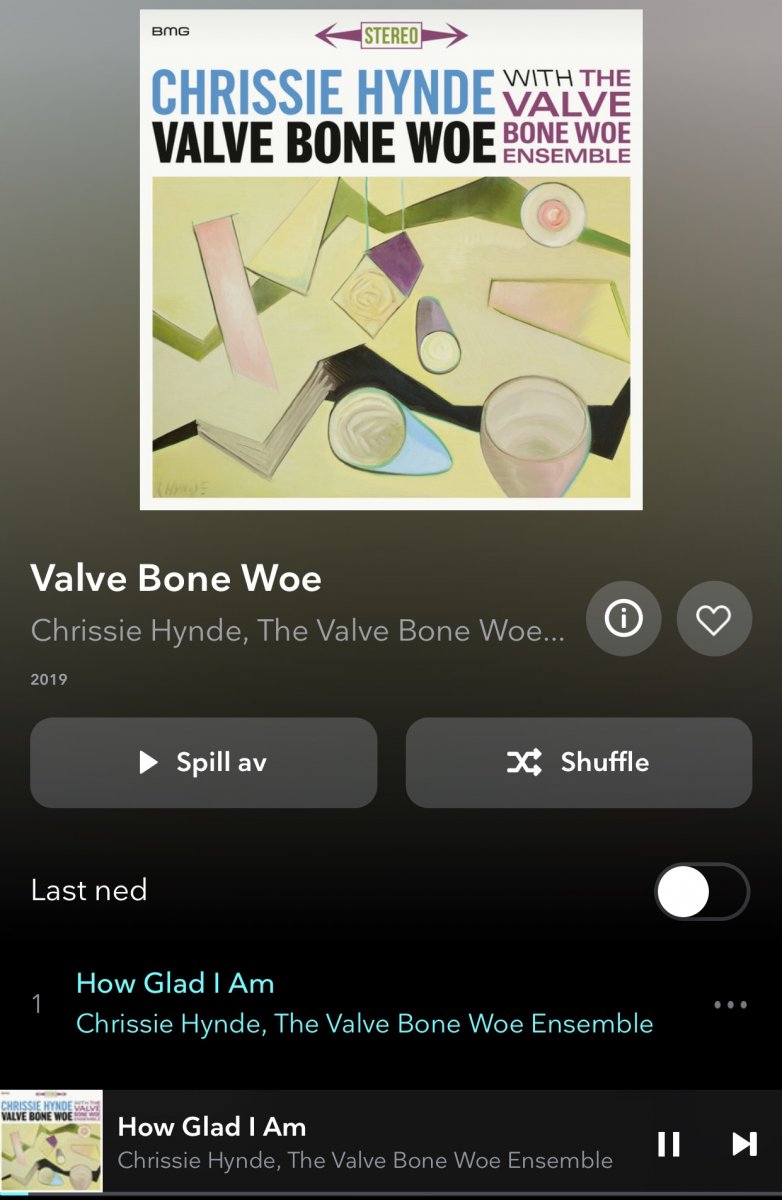Open options for How Glad I Am track
This screenshot has width=782, height=1200.
(730, 1004)
